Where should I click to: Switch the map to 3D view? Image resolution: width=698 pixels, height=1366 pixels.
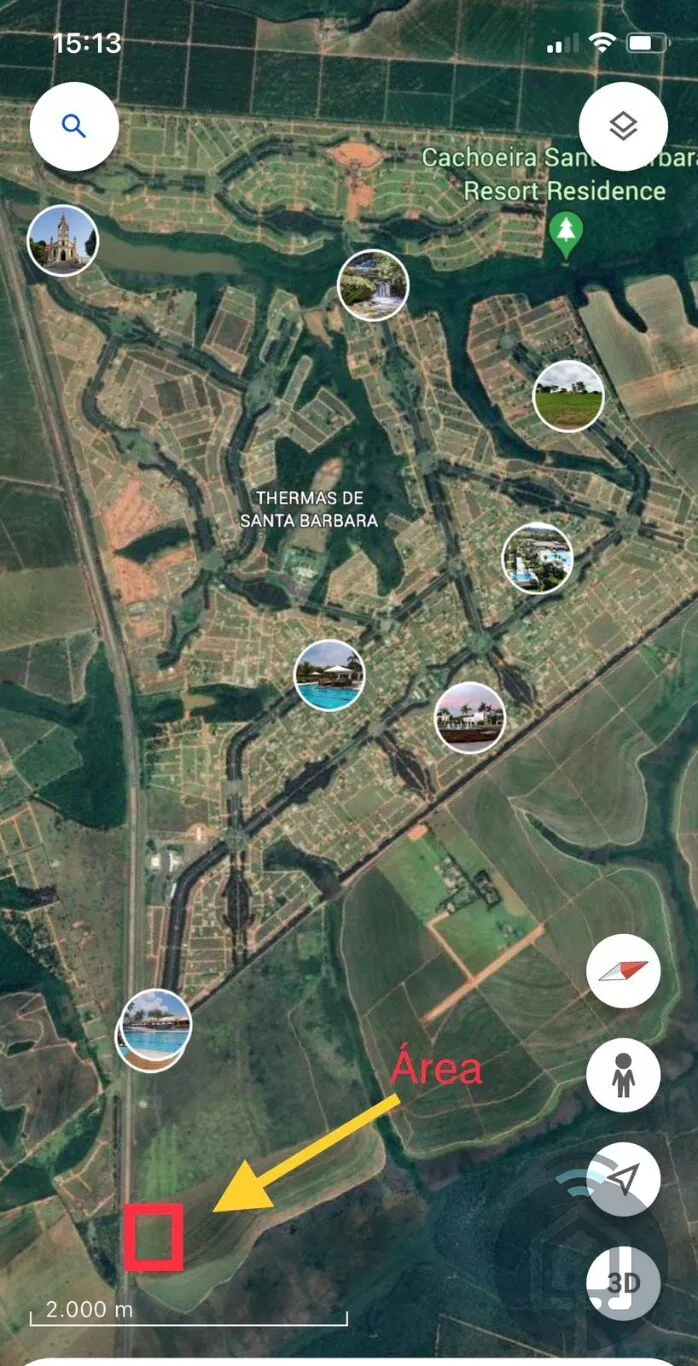[622, 1283]
